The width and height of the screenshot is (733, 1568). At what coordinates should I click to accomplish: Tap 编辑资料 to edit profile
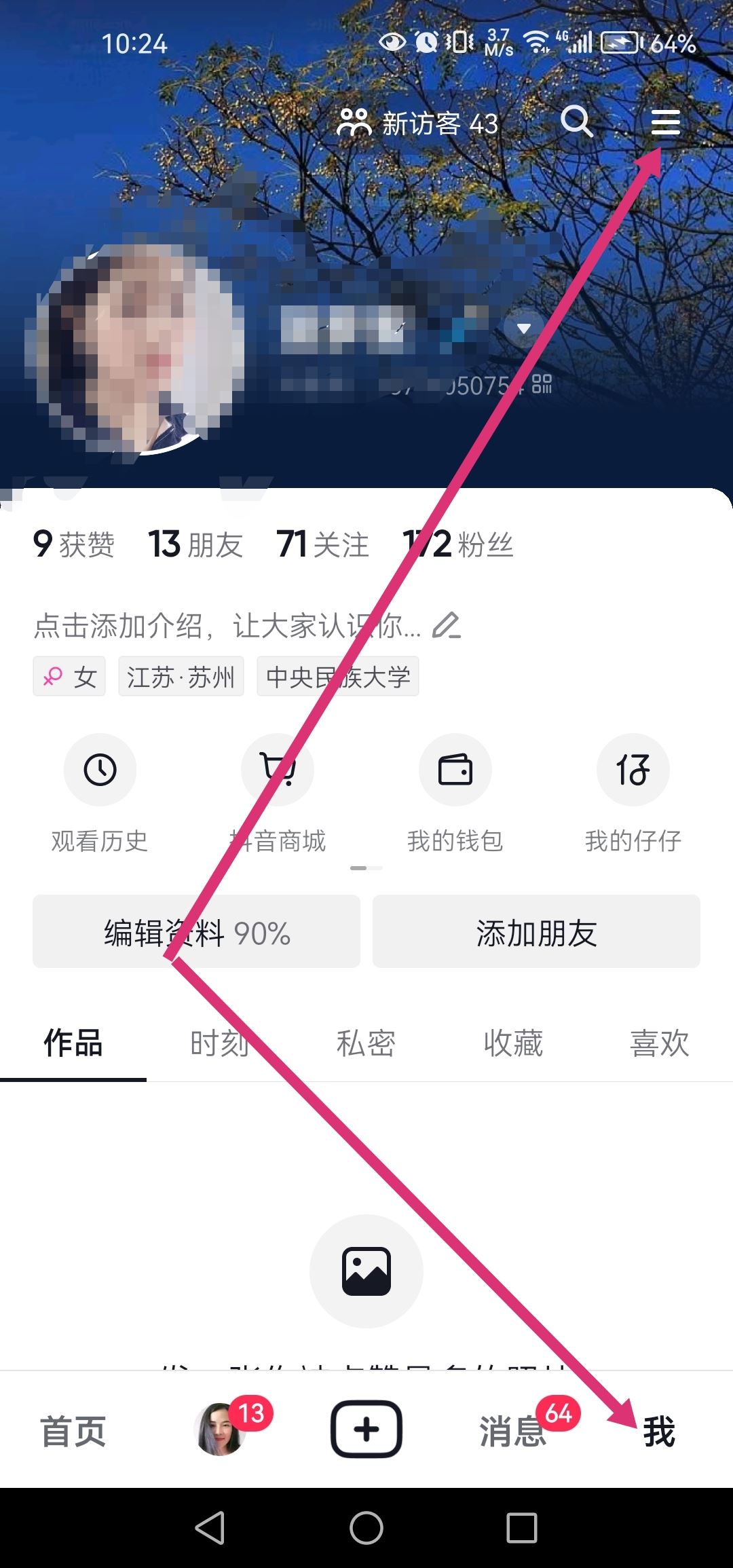(196, 933)
